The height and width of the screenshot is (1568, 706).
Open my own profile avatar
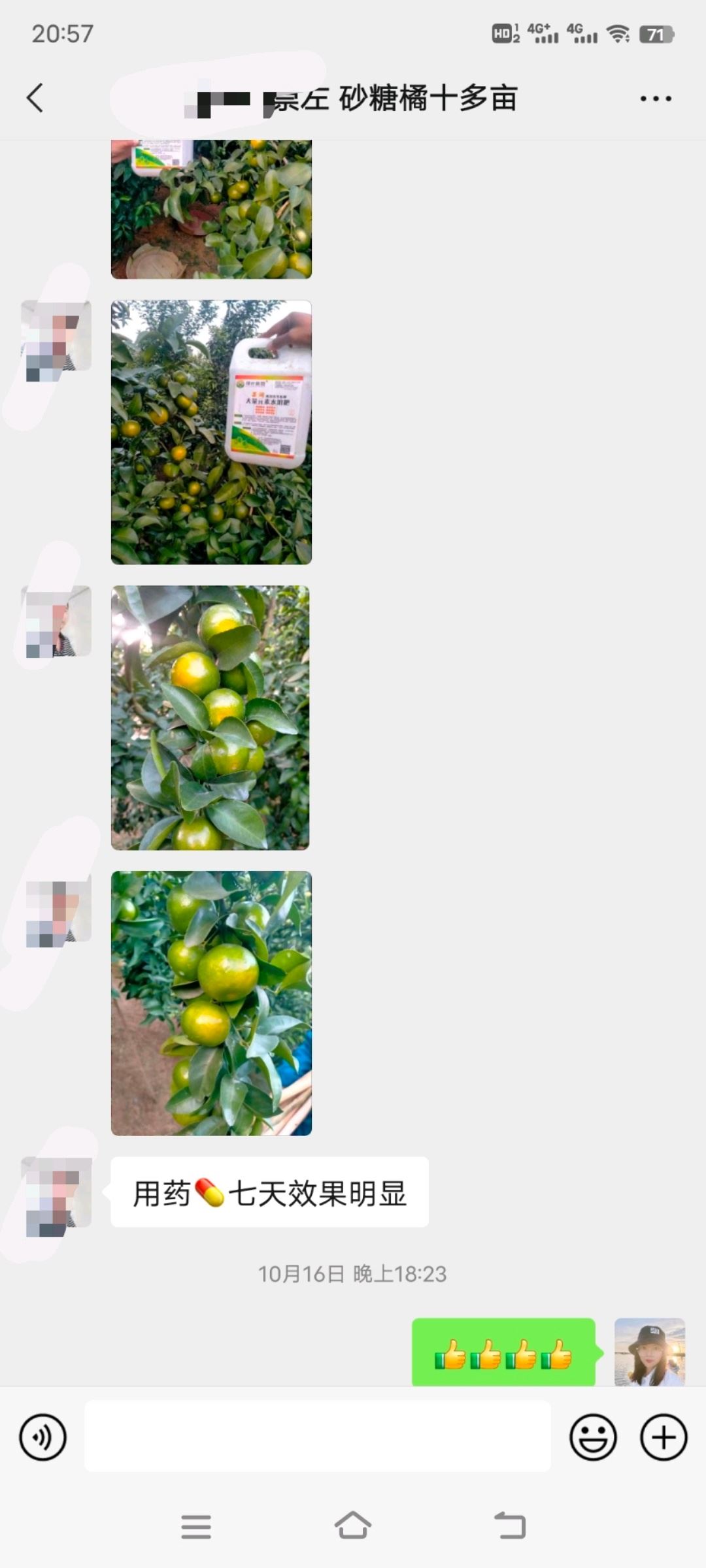pyautogui.click(x=649, y=1351)
